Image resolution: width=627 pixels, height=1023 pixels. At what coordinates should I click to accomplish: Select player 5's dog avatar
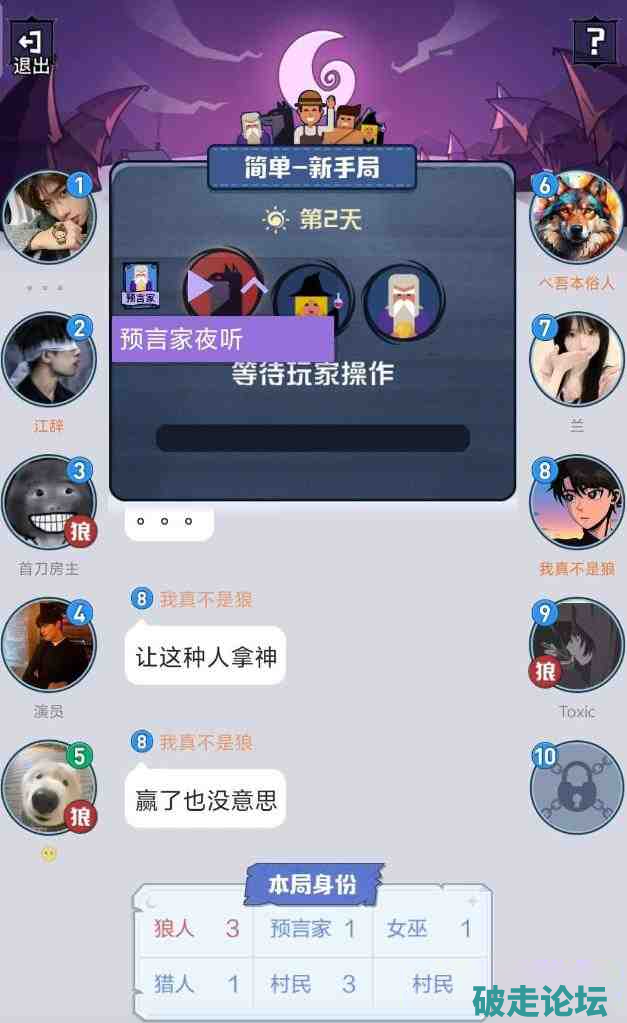coord(48,788)
